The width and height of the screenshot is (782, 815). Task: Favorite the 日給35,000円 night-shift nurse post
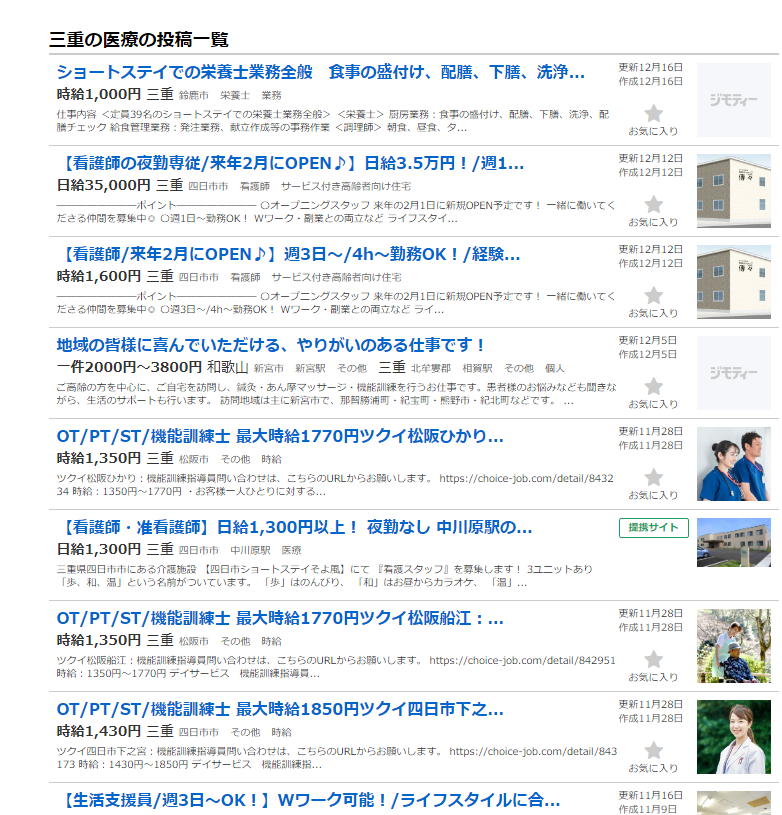[x=653, y=205]
